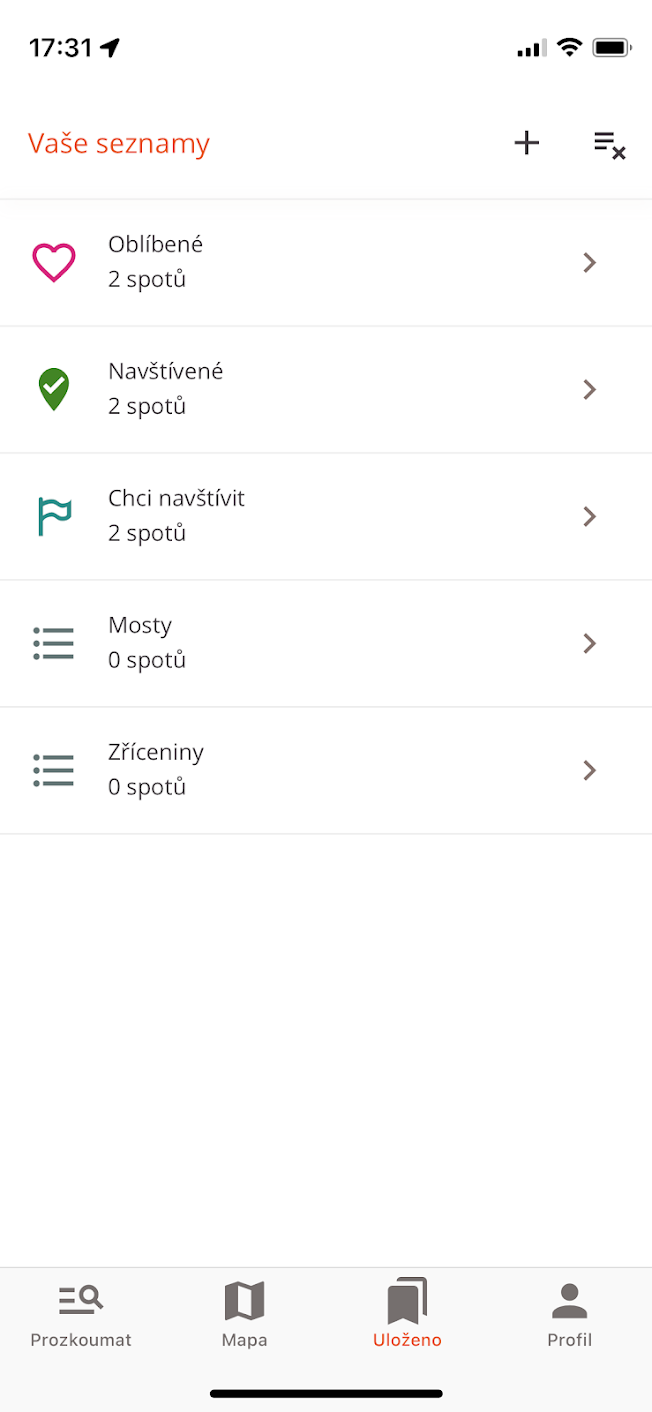652x1412 pixels.
Task: Open the Navštívené list
Action: [x=325, y=389]
